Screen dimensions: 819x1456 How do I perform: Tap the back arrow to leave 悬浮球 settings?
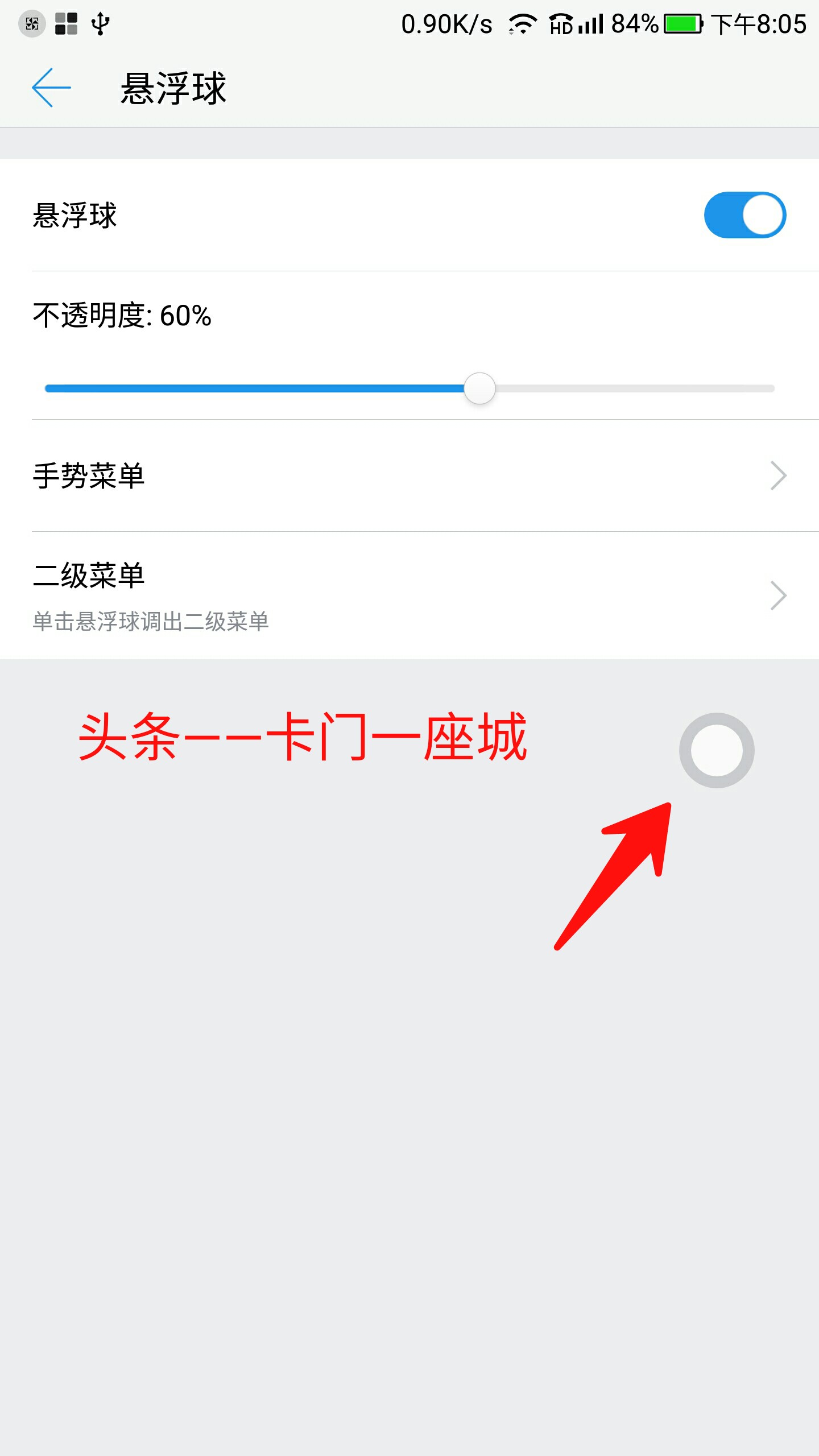pos(51,88)
